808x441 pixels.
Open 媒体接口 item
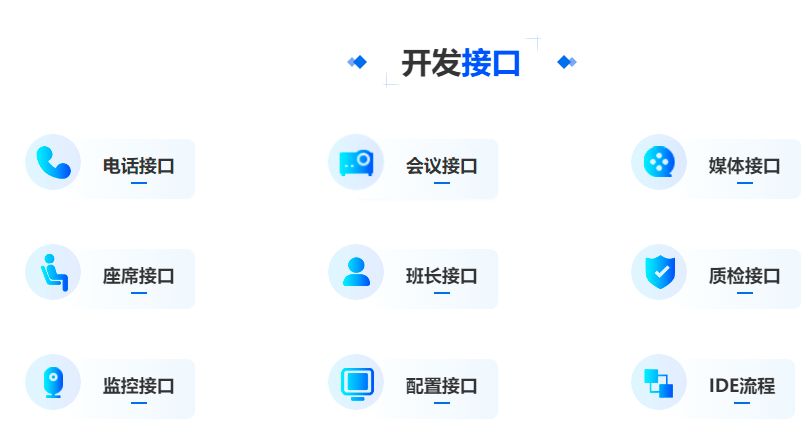tap(744, 166)
